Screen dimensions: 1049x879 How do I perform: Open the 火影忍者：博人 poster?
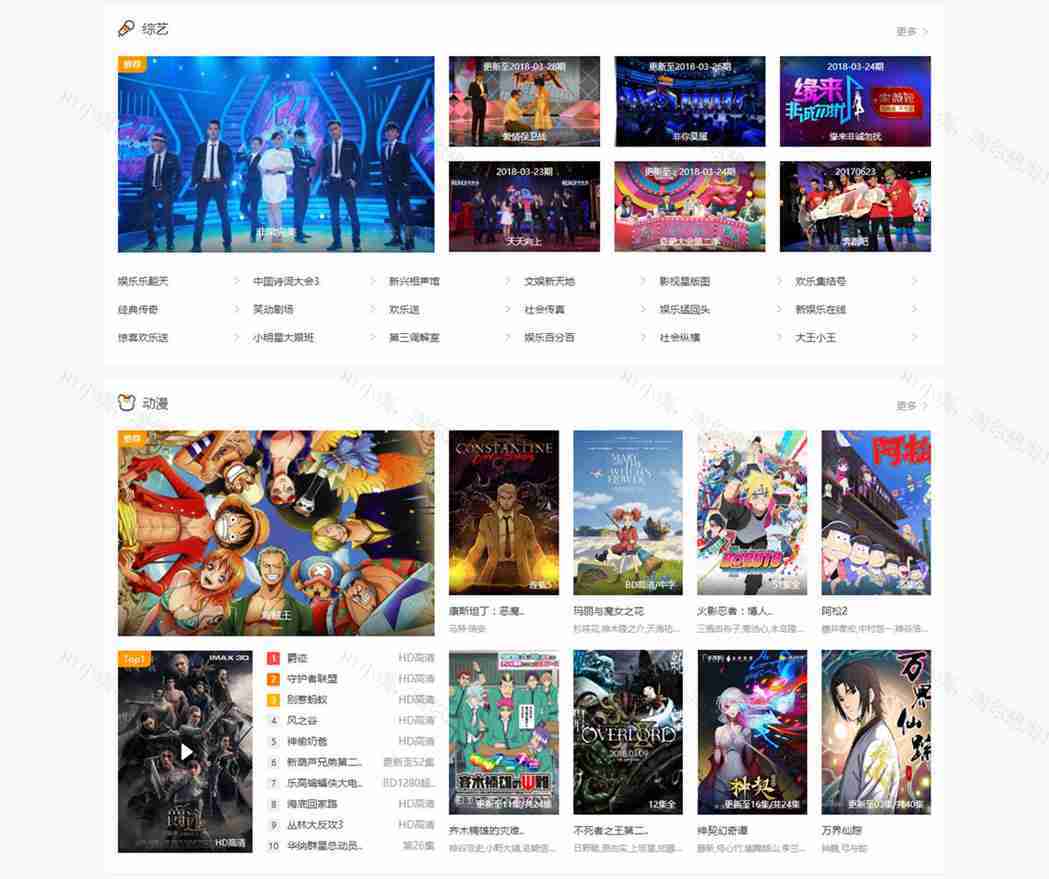pos(752,513)
